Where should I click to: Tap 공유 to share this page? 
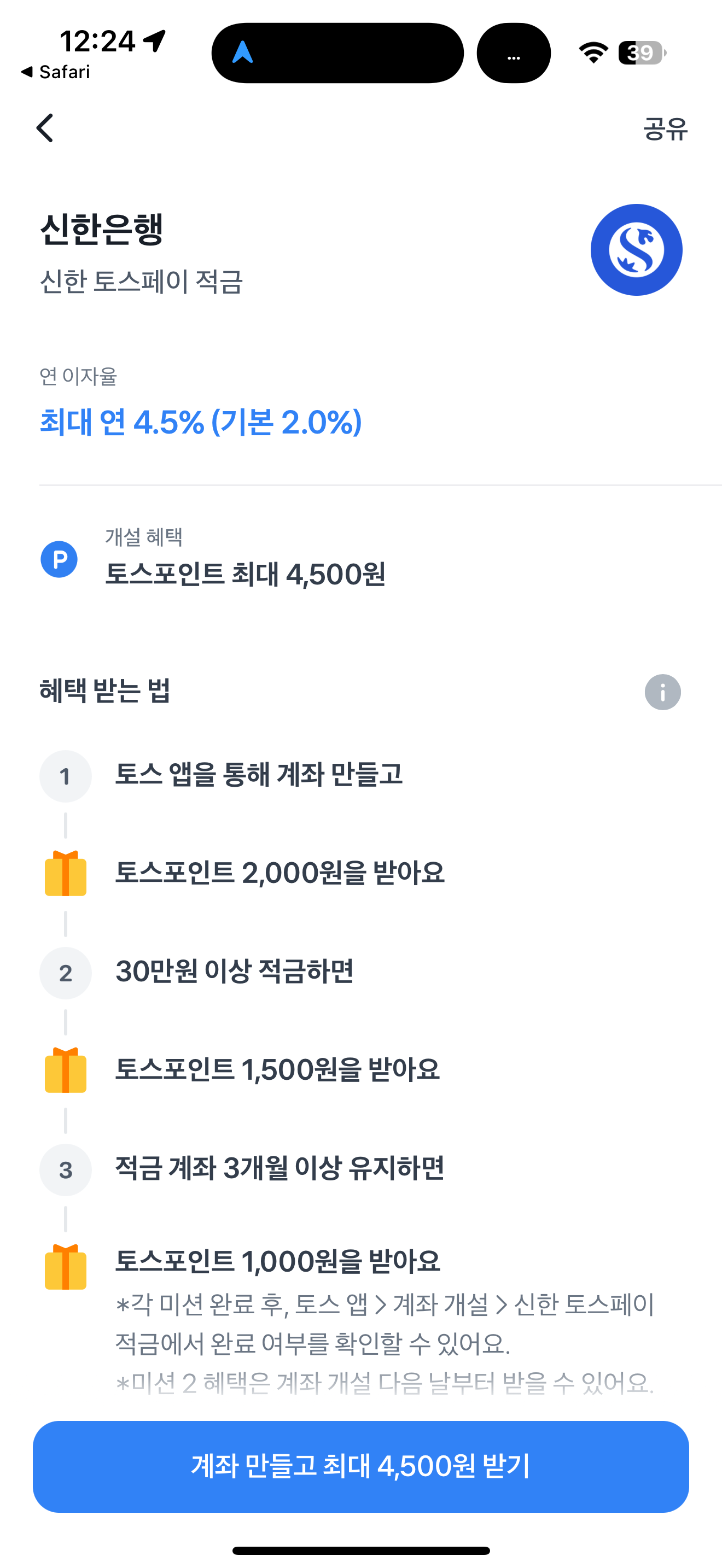pos(665,128)
